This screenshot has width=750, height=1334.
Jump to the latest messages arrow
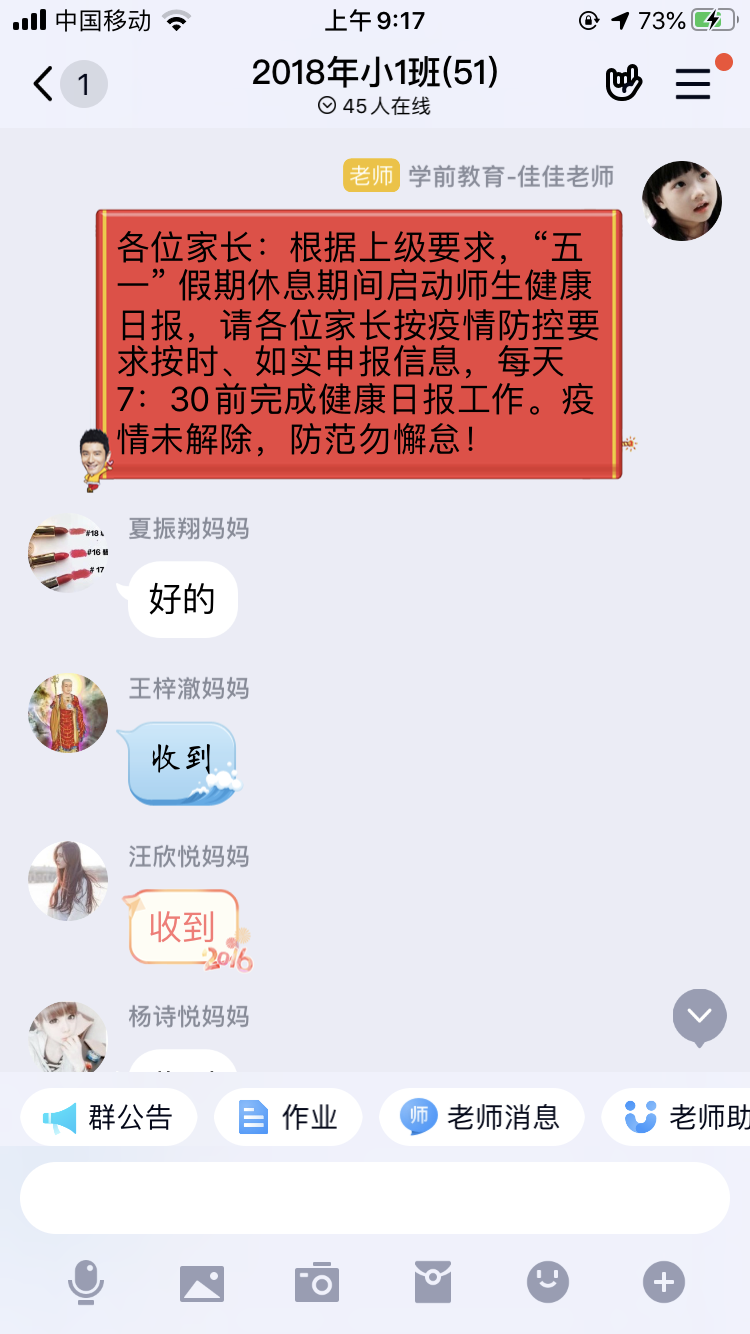699,1016
